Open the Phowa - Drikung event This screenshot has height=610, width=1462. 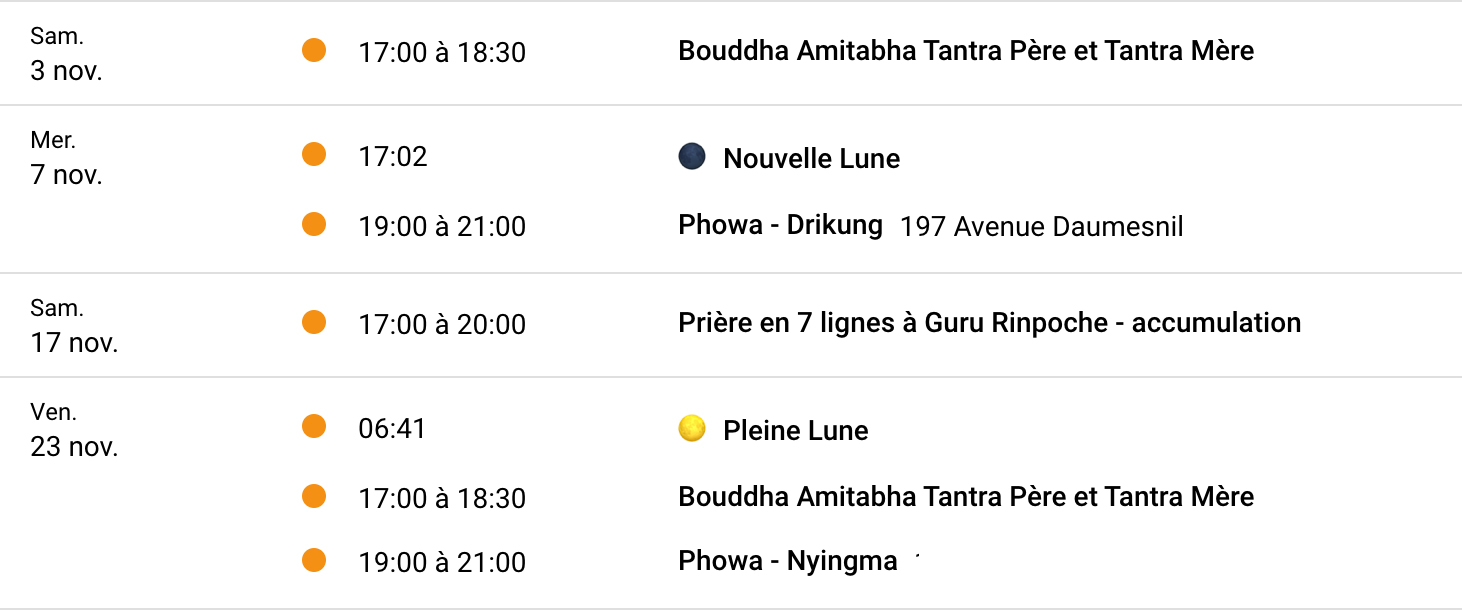pyautogui.click(x=780, y=226)
